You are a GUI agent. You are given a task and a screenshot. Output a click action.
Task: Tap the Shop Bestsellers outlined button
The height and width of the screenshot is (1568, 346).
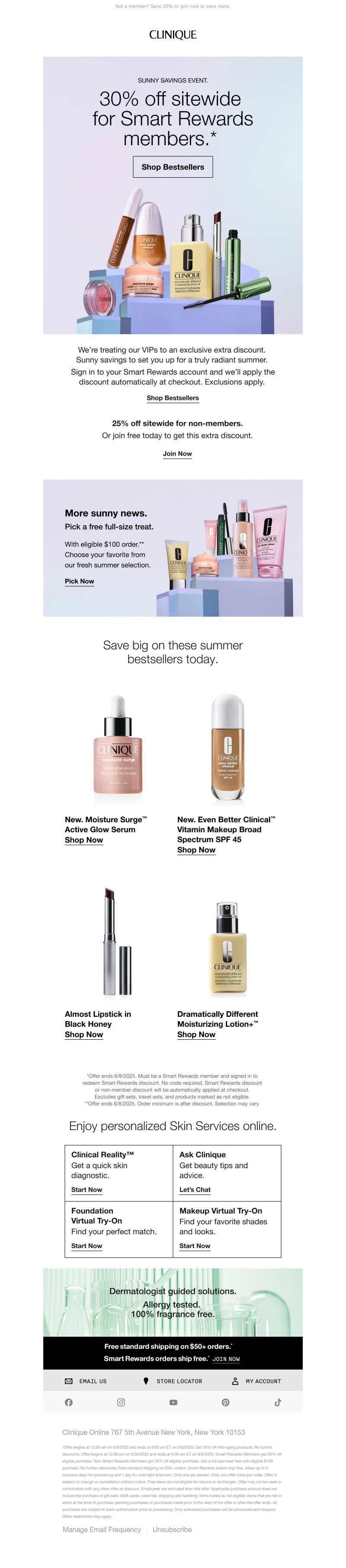[x=173, y=167]
